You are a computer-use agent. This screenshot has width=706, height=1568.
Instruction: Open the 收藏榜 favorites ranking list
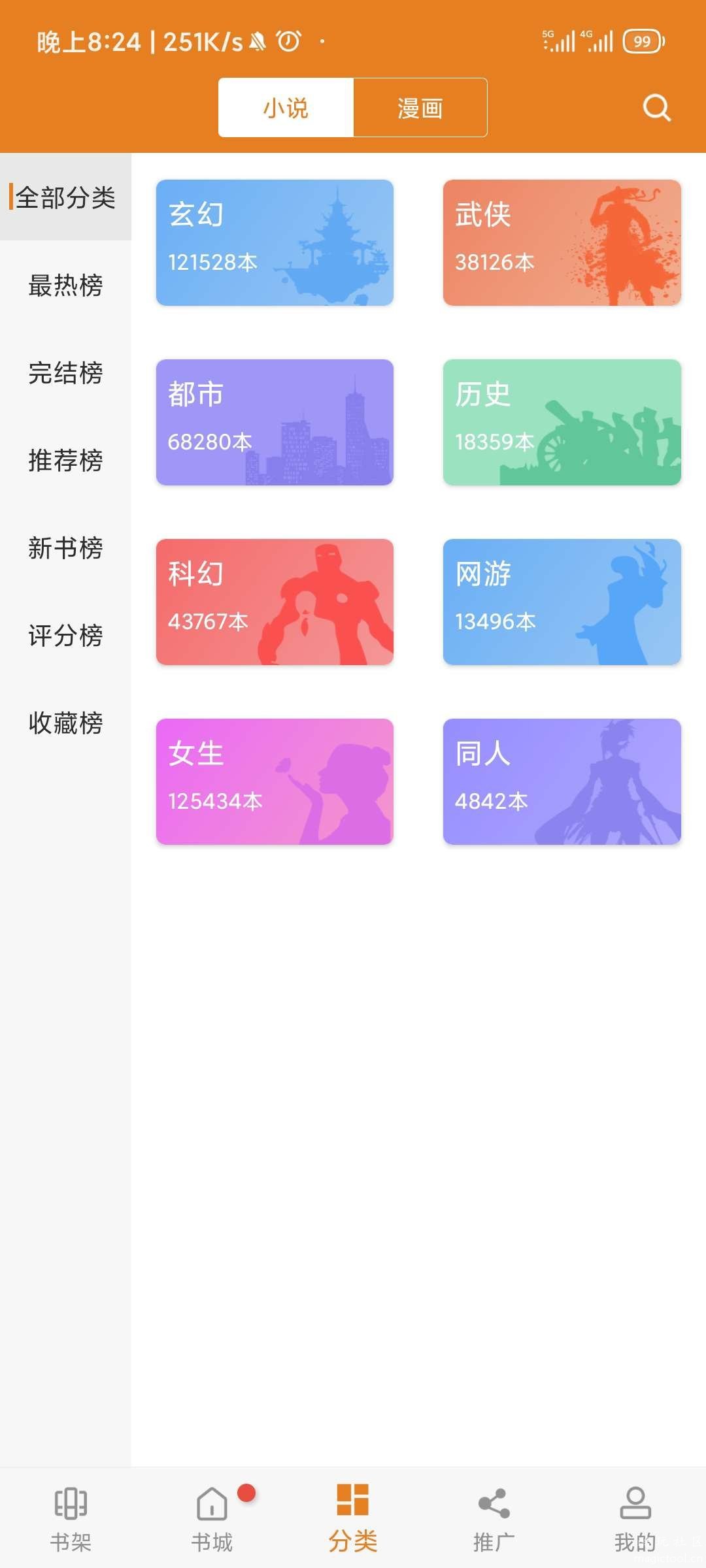(x=64, y=723)
